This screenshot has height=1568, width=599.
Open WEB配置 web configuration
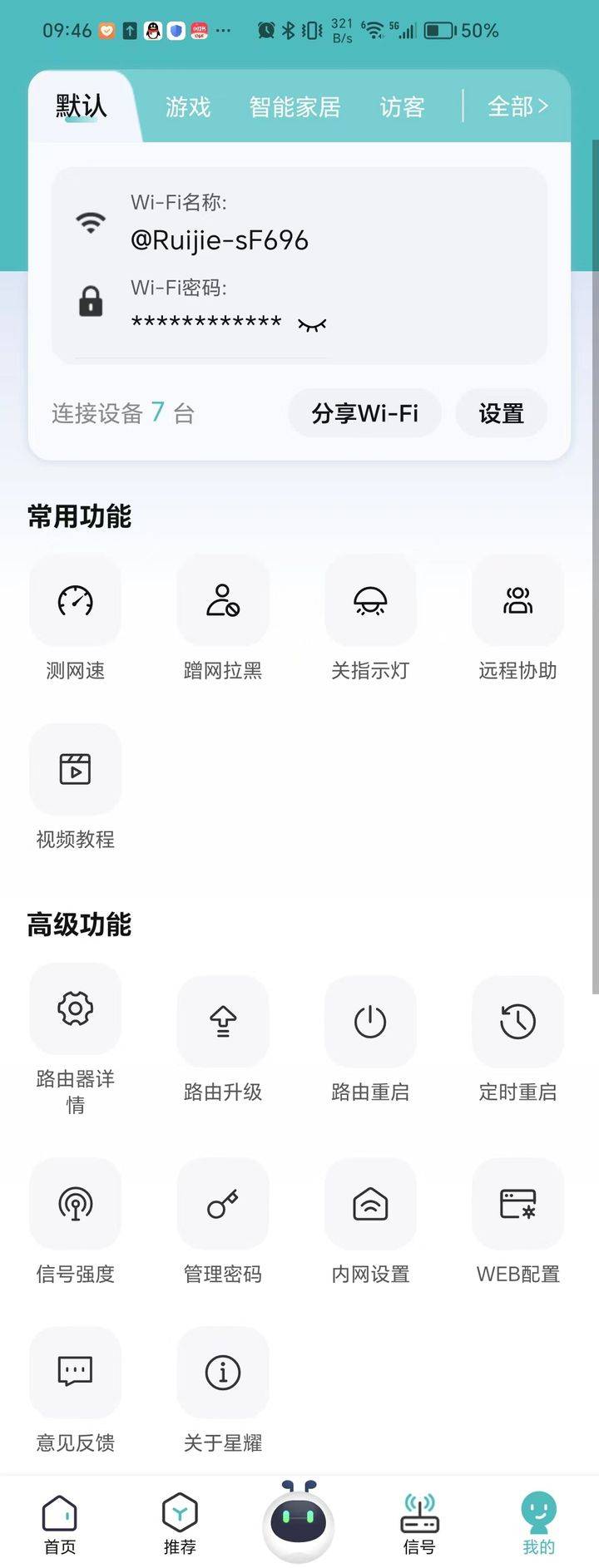tap(517, 1204)
